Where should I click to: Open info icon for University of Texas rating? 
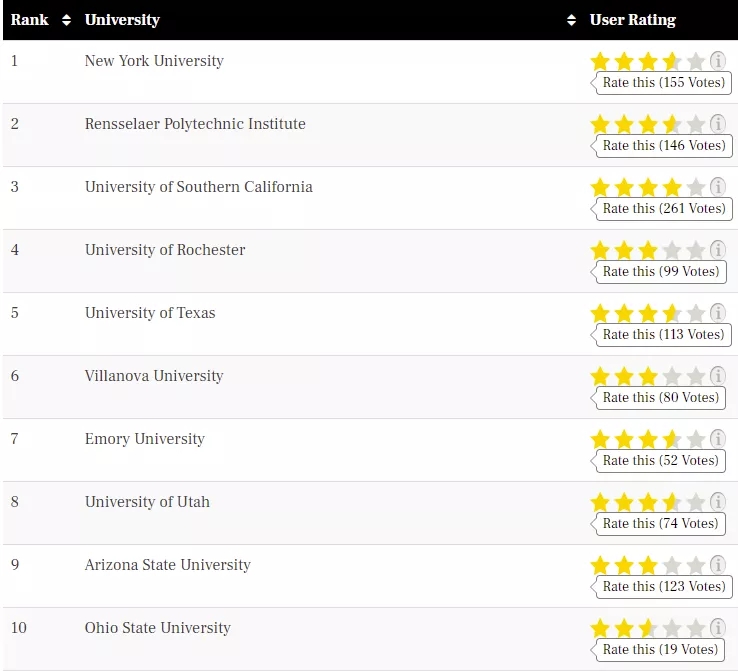(718, 313)
